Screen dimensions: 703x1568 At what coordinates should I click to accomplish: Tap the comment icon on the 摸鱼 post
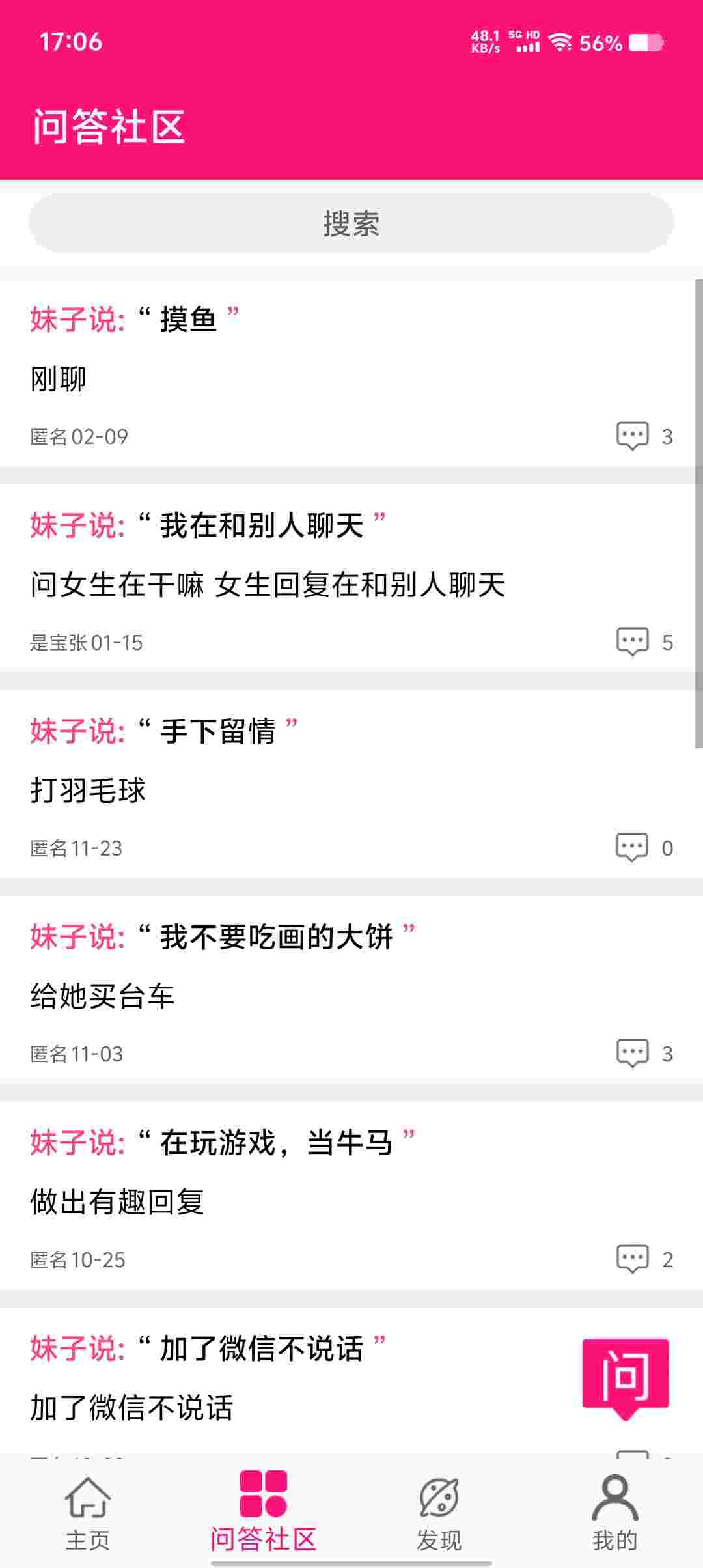(x=632, y=436)
